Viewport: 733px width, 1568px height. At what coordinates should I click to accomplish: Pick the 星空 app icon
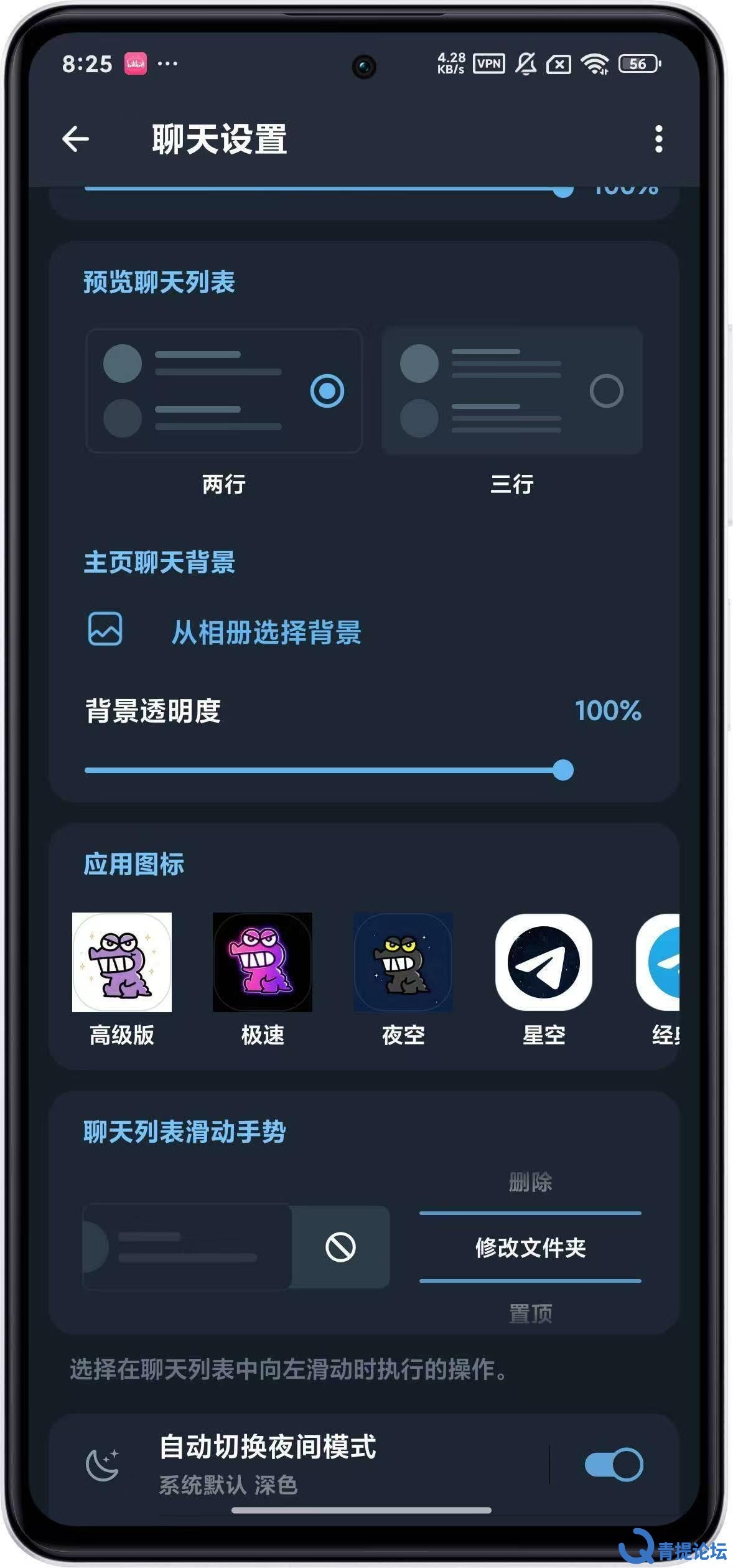click(544, 962)
